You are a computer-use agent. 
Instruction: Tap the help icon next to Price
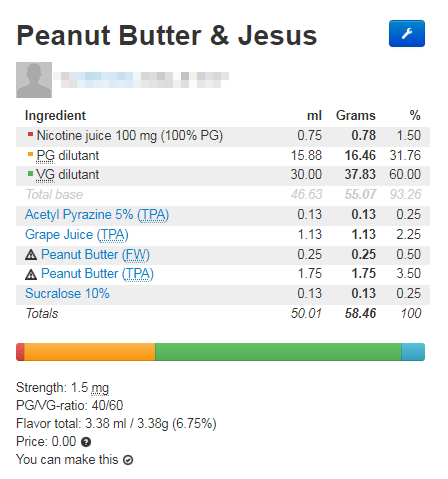86,442
